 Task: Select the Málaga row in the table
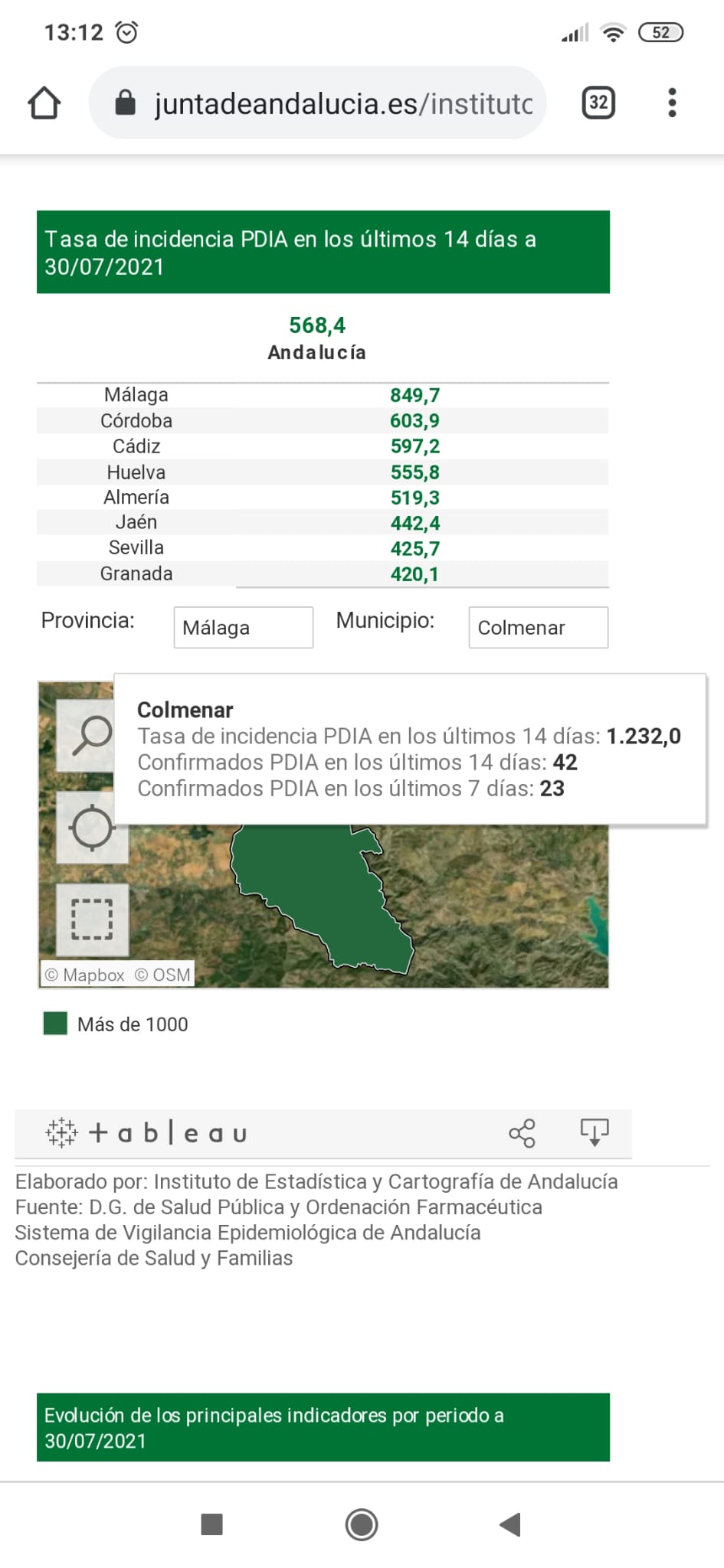click(323, 395)
